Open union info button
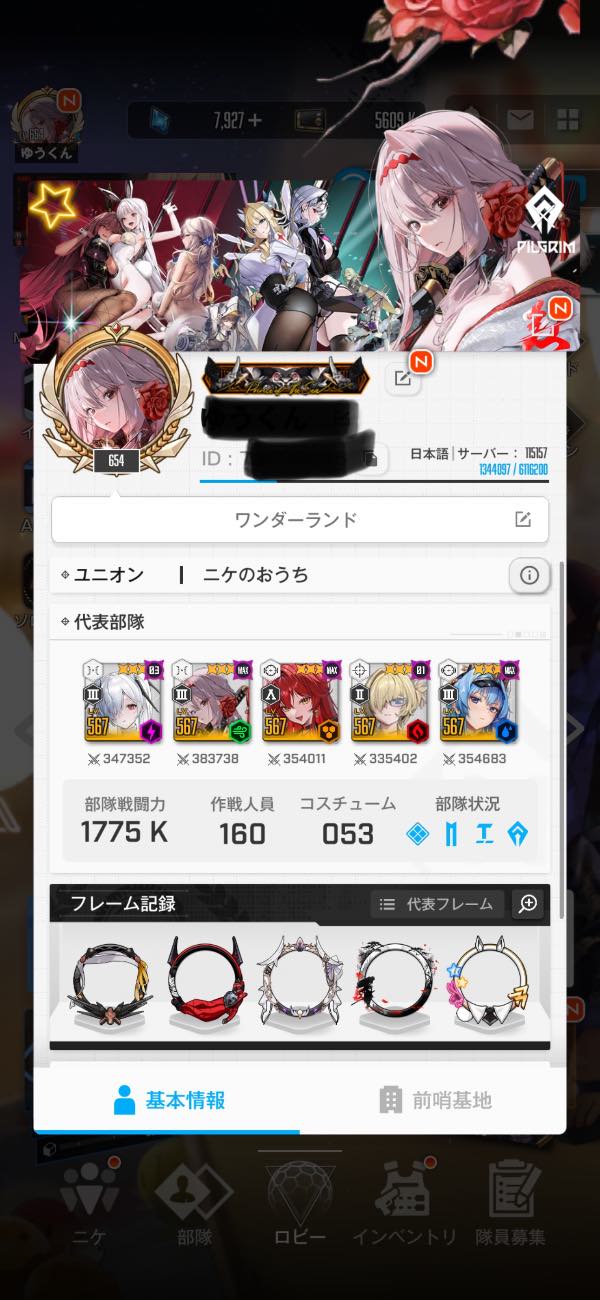 pyautogui.click(x=529, y=575)
